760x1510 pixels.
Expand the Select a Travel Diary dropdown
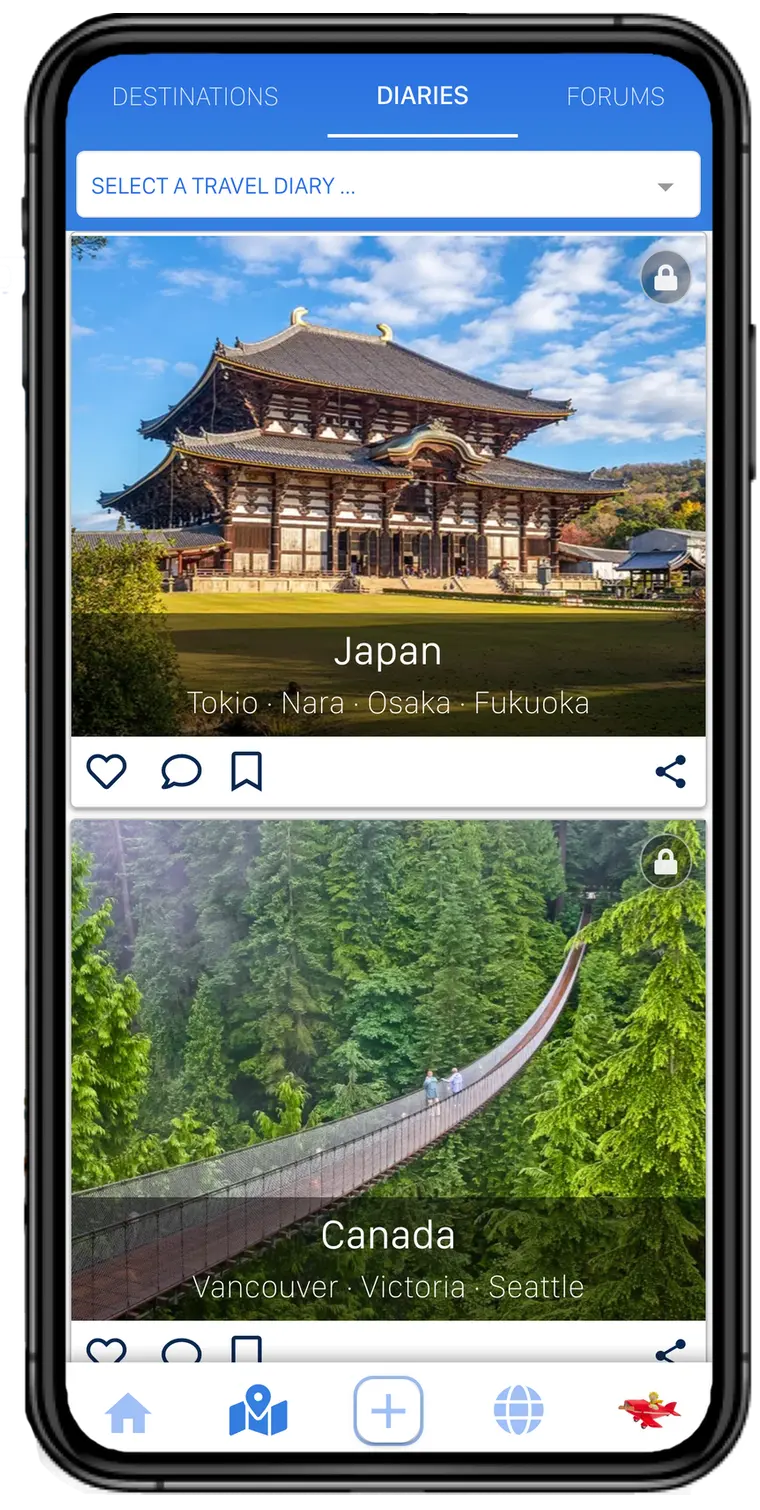coord(388,186)
